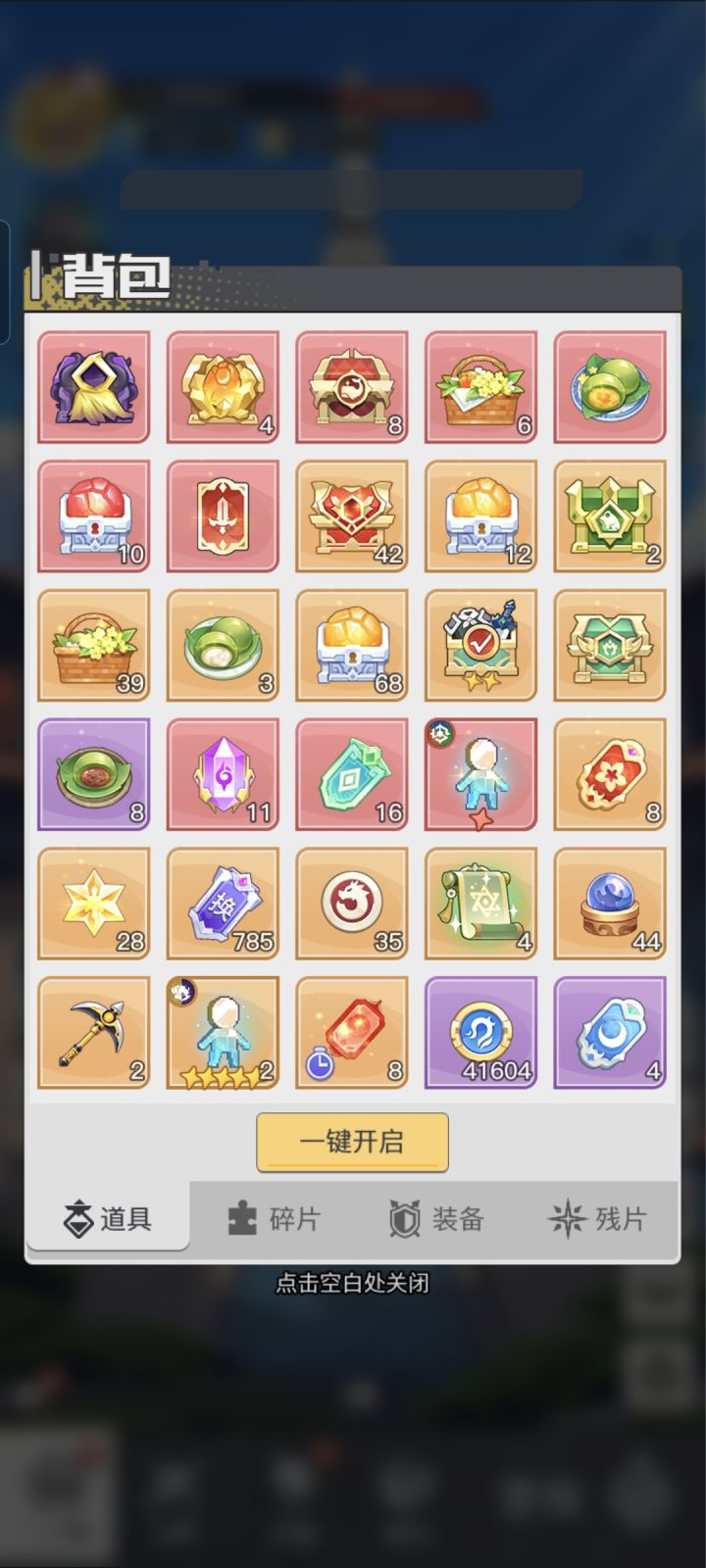Tap the red hourglass timer item
The width and height of the screenshot is (706, 1568).
(x=352, y=1033)
